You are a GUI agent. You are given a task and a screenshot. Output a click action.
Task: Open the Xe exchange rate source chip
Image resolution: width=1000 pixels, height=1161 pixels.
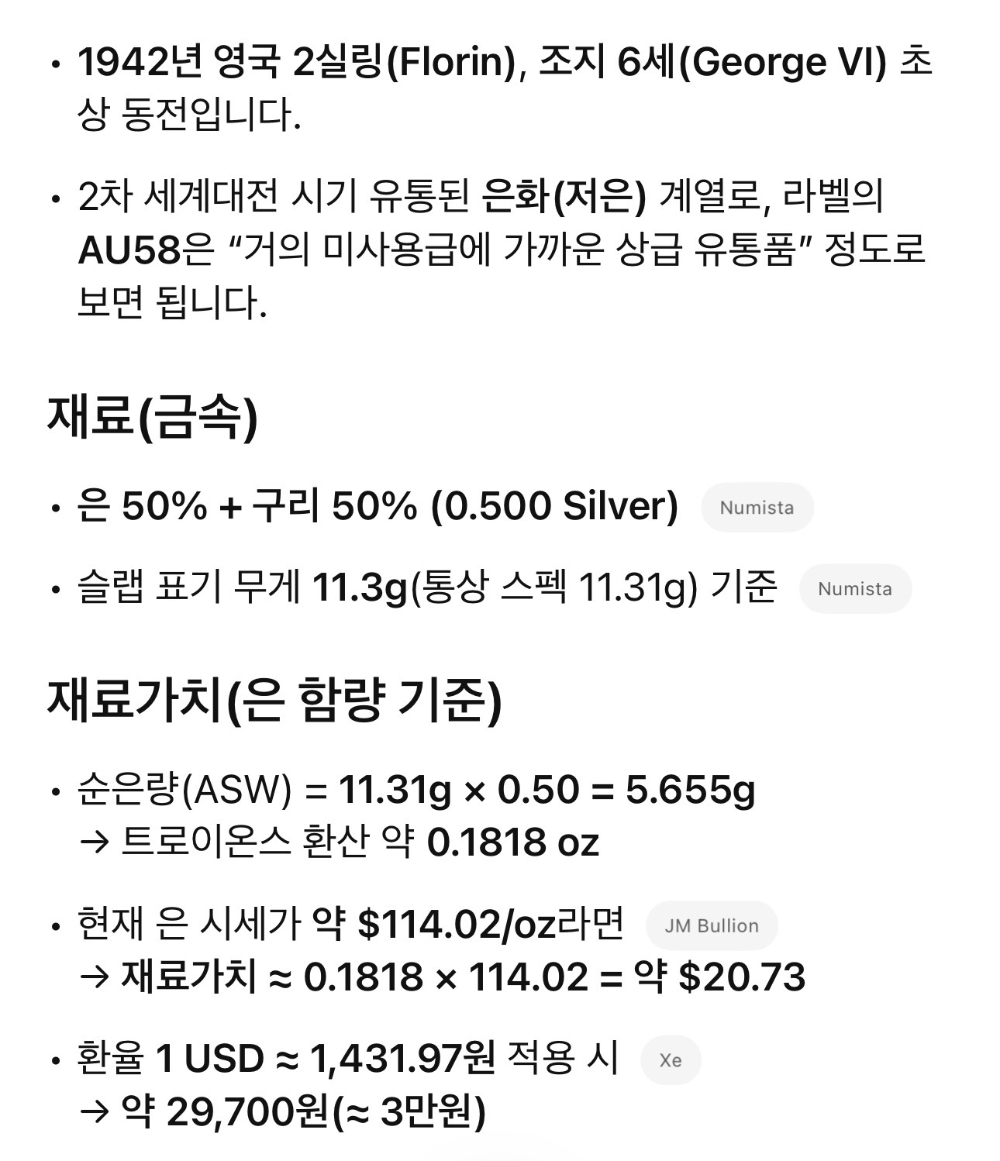tap(670, 1060)
